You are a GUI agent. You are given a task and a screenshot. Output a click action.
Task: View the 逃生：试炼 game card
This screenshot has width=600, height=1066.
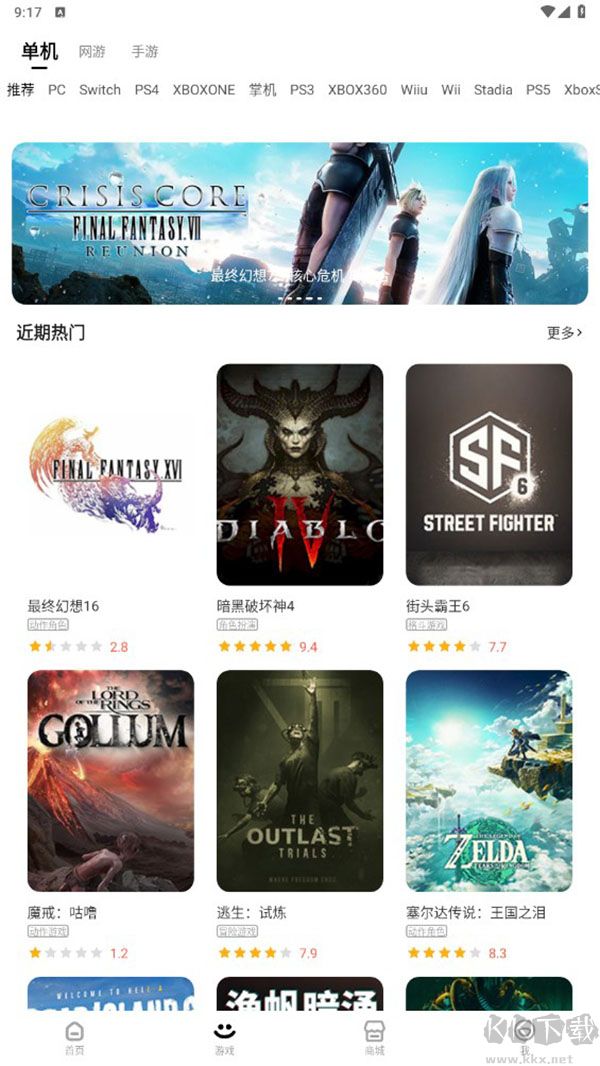point(300,780)
